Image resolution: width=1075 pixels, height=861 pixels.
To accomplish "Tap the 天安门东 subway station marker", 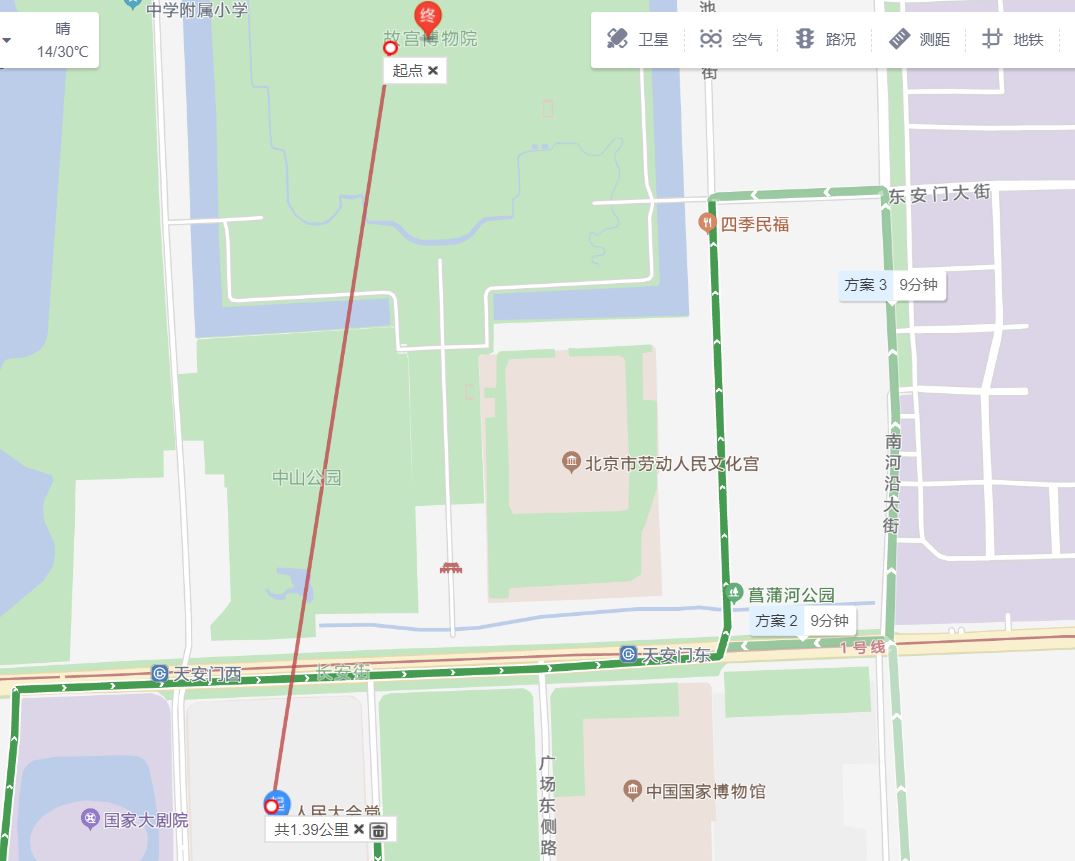I will click(628, 655).
